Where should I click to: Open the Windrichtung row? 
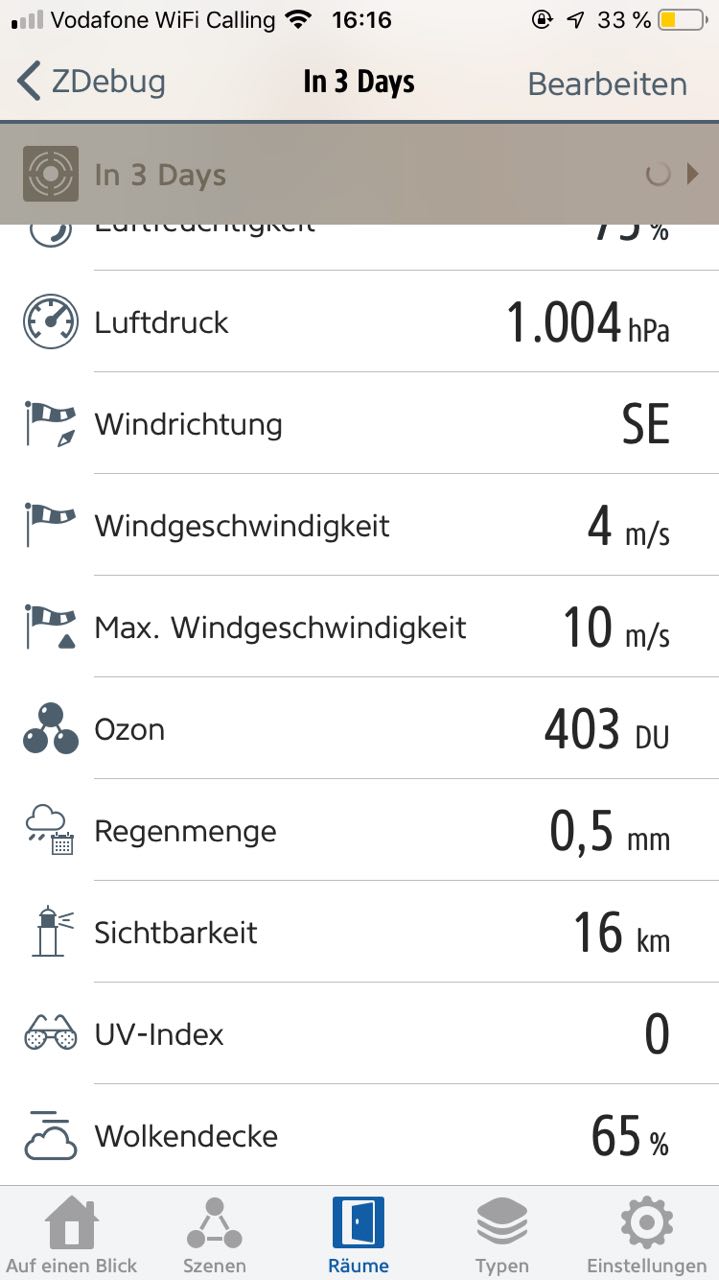[360, 424]
